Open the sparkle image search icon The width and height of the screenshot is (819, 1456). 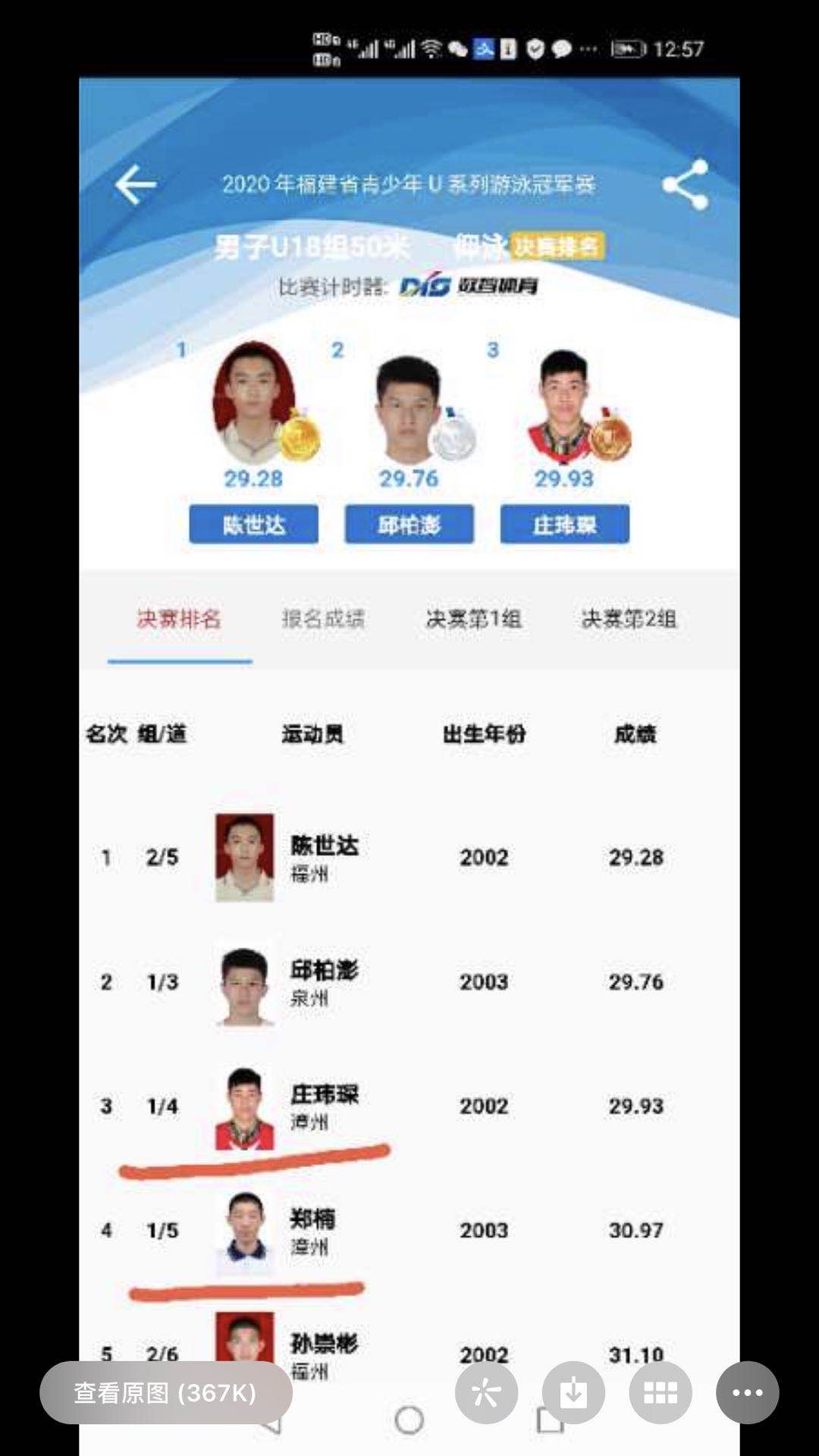[x=486, y=1393]
